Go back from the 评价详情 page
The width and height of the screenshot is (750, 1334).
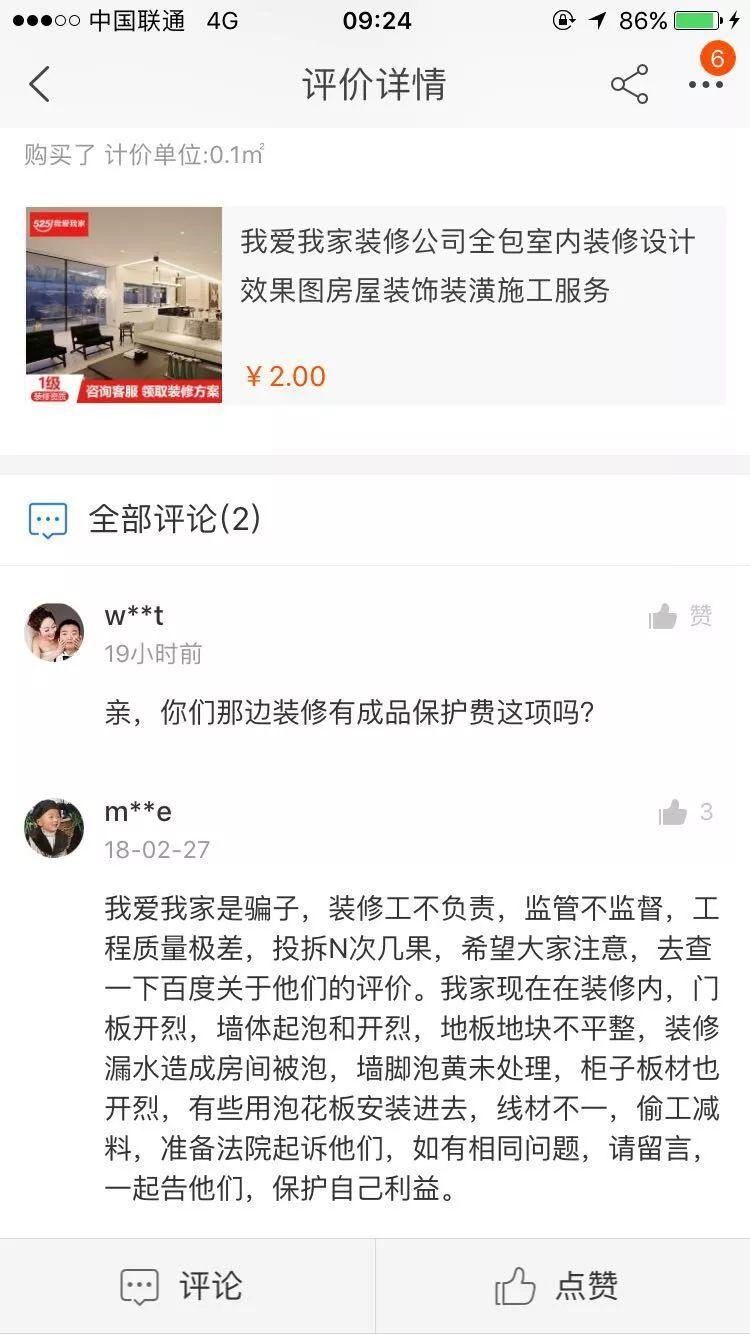(40, 85)
